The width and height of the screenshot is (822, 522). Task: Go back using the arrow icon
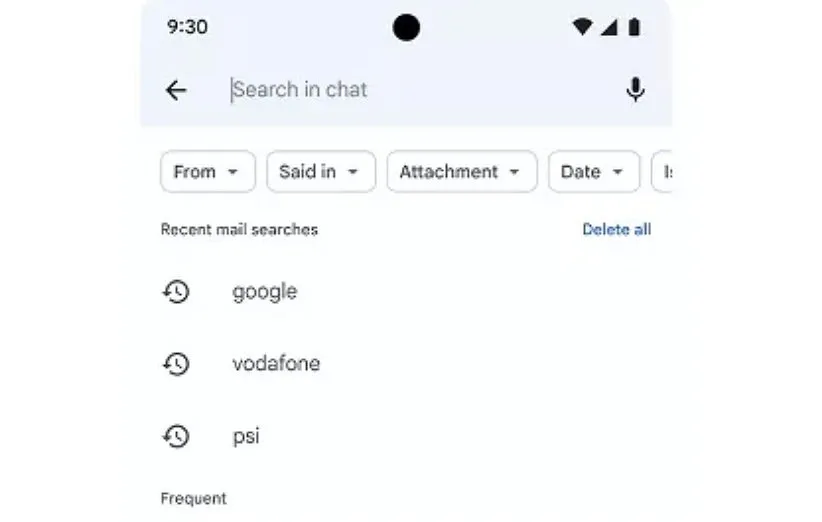[x=176, y=90]
